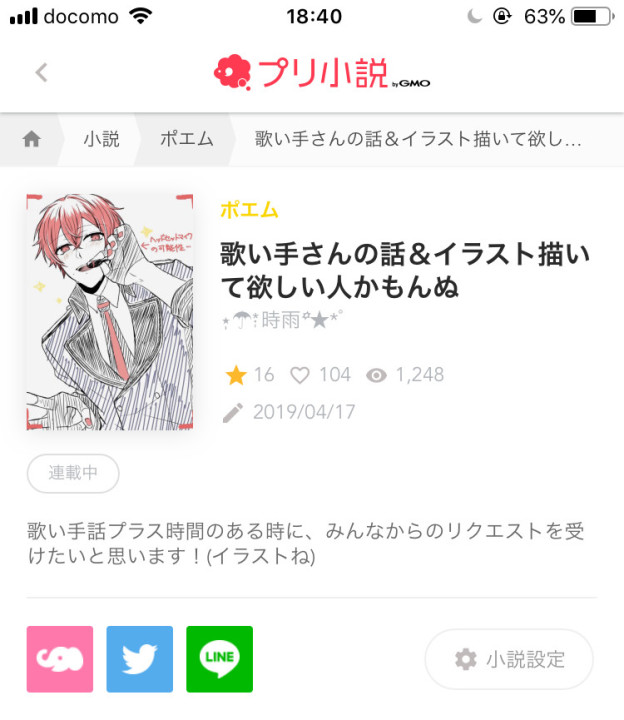Open the ポエム category label
The width and height of the screenshot is (624, 720).
coord(249,210)
